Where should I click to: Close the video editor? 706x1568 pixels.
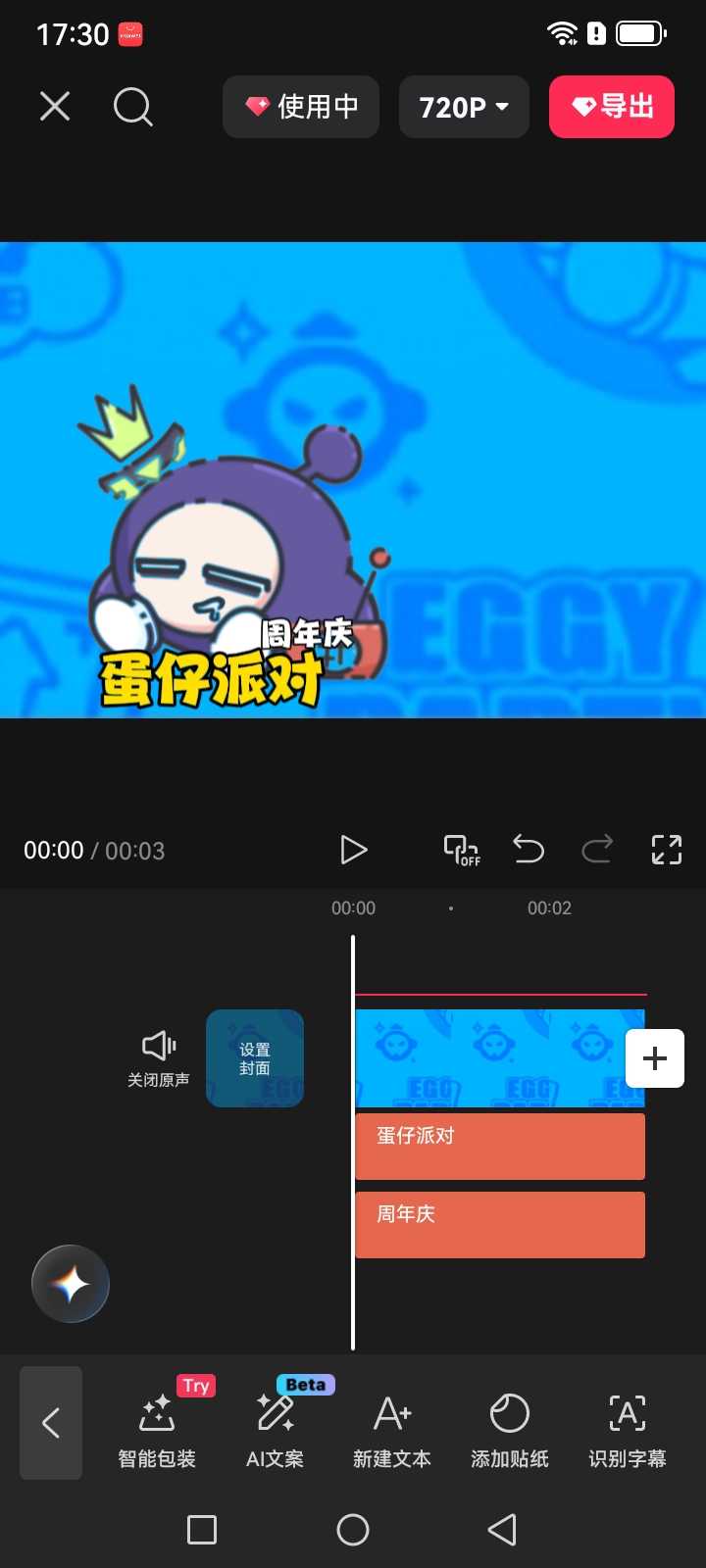55,106
